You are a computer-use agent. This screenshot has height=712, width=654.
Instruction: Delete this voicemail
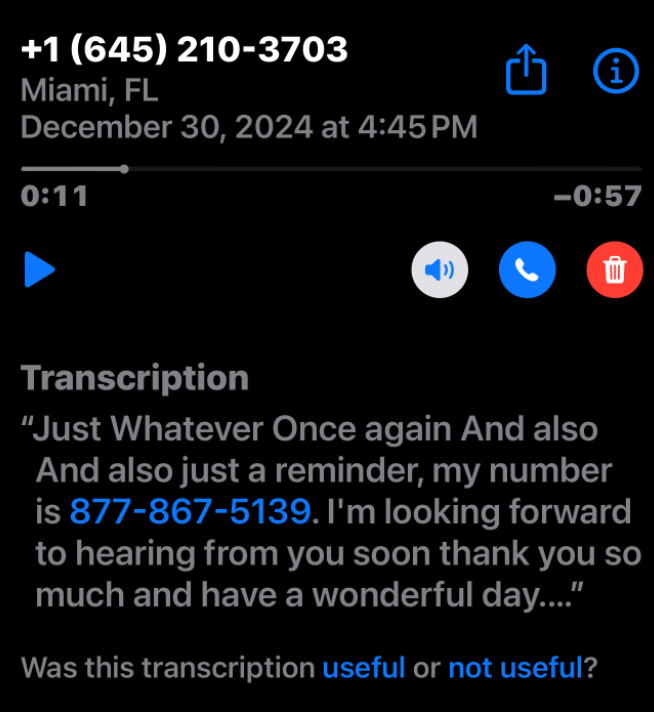615,270
